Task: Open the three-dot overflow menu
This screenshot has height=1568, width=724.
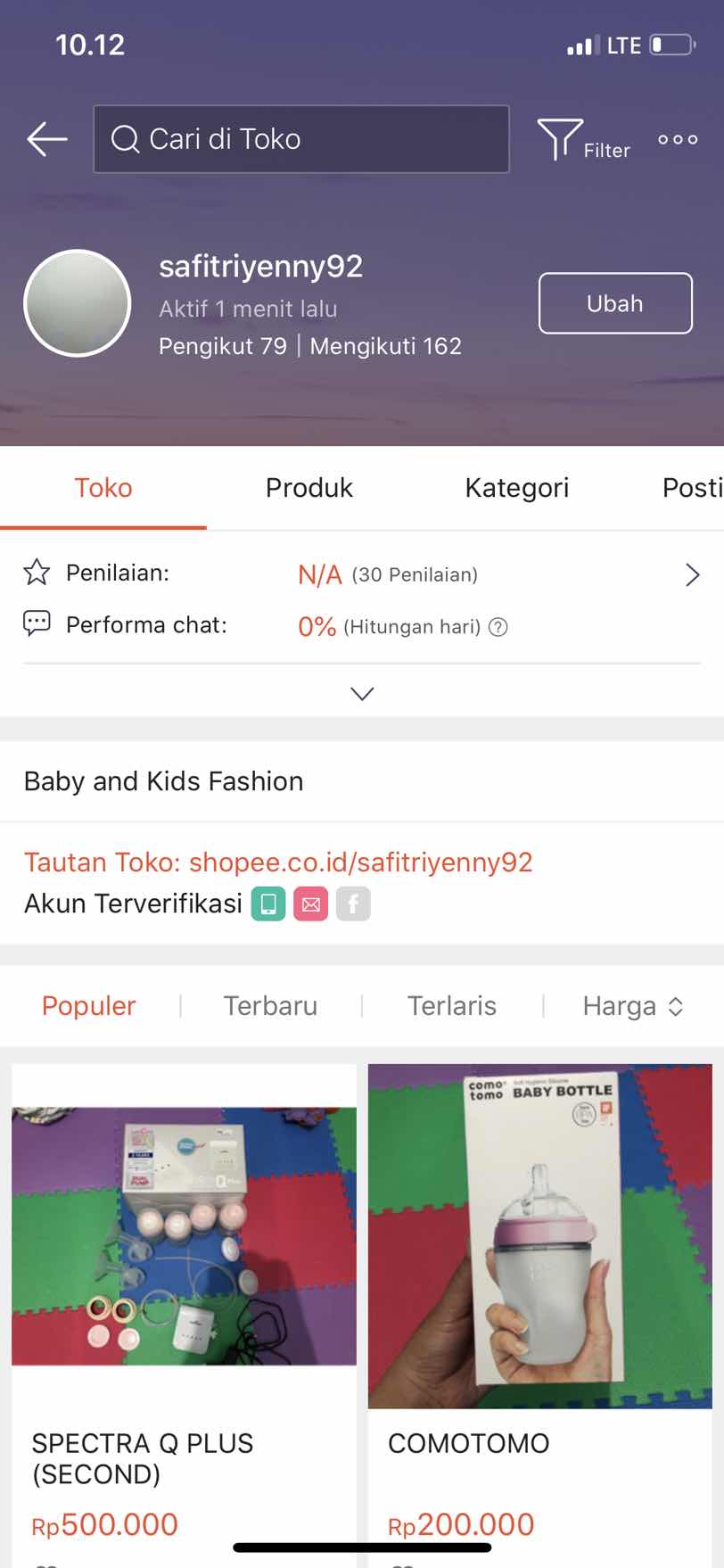Action: click(677, 139)
